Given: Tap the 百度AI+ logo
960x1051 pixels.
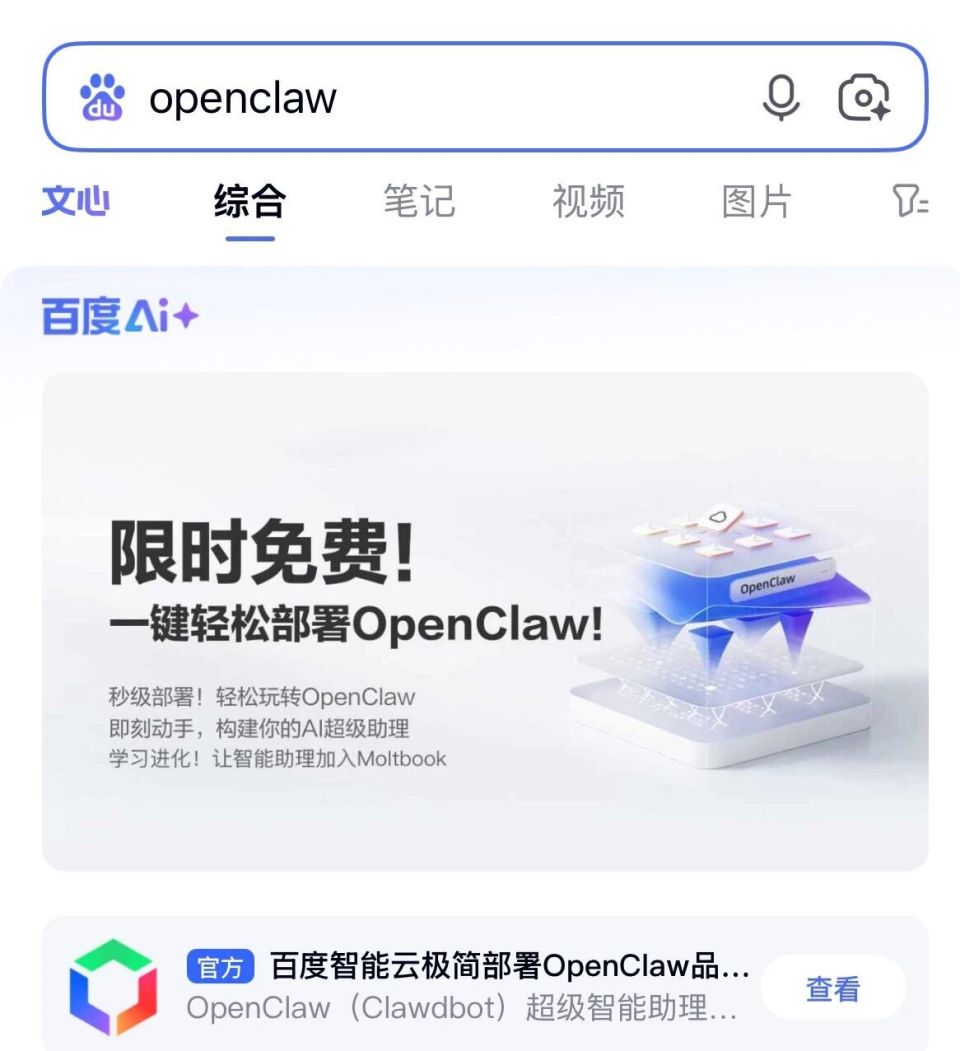Looking at the screenshot, I should coord(117,315).
